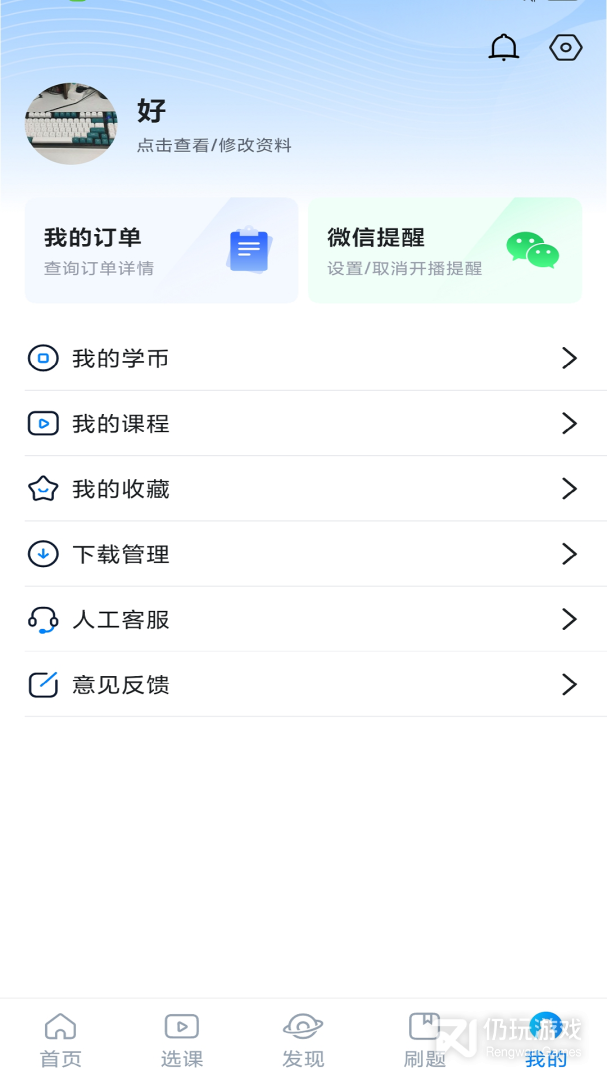
Task: View 我的收藏 favorites
Action: [303, 489]
